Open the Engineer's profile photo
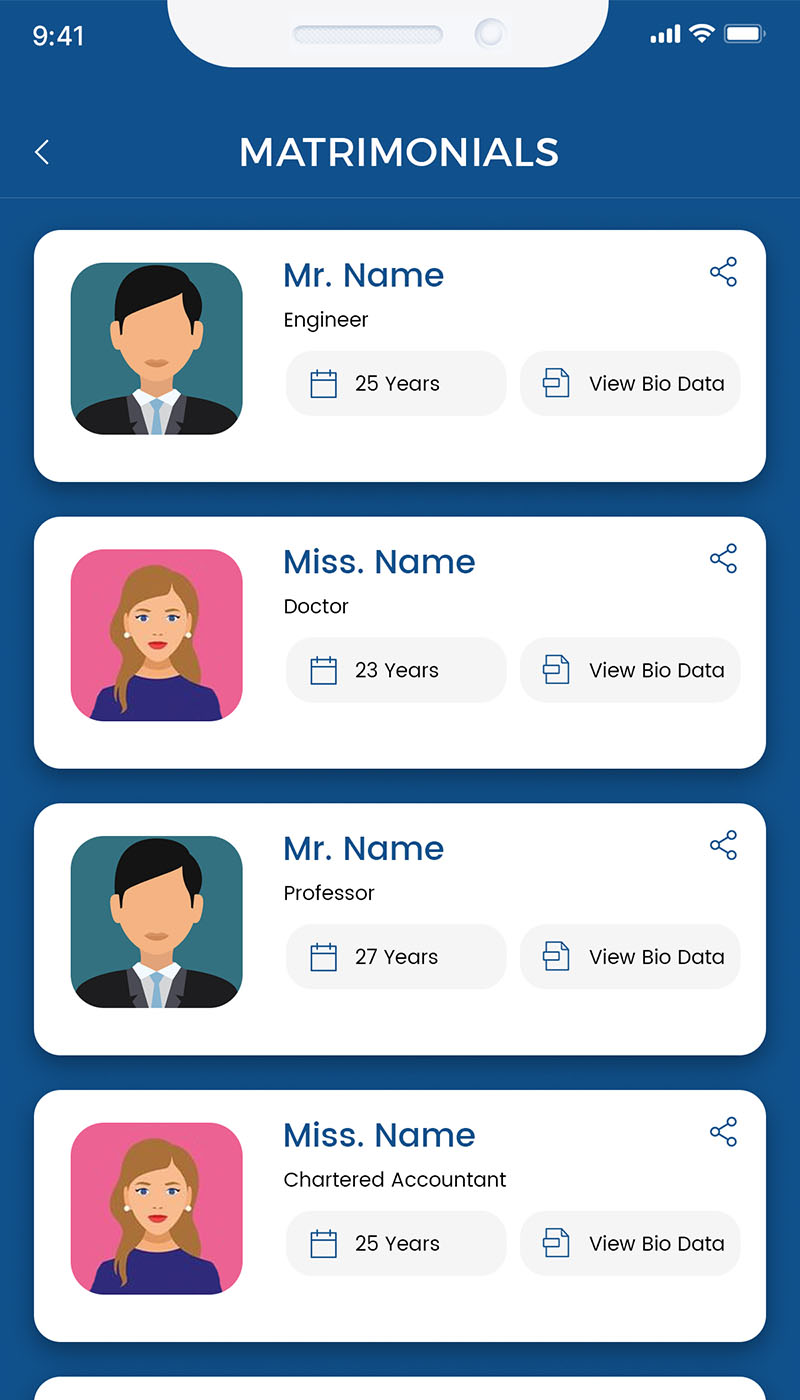 click(x=157, y=349)
